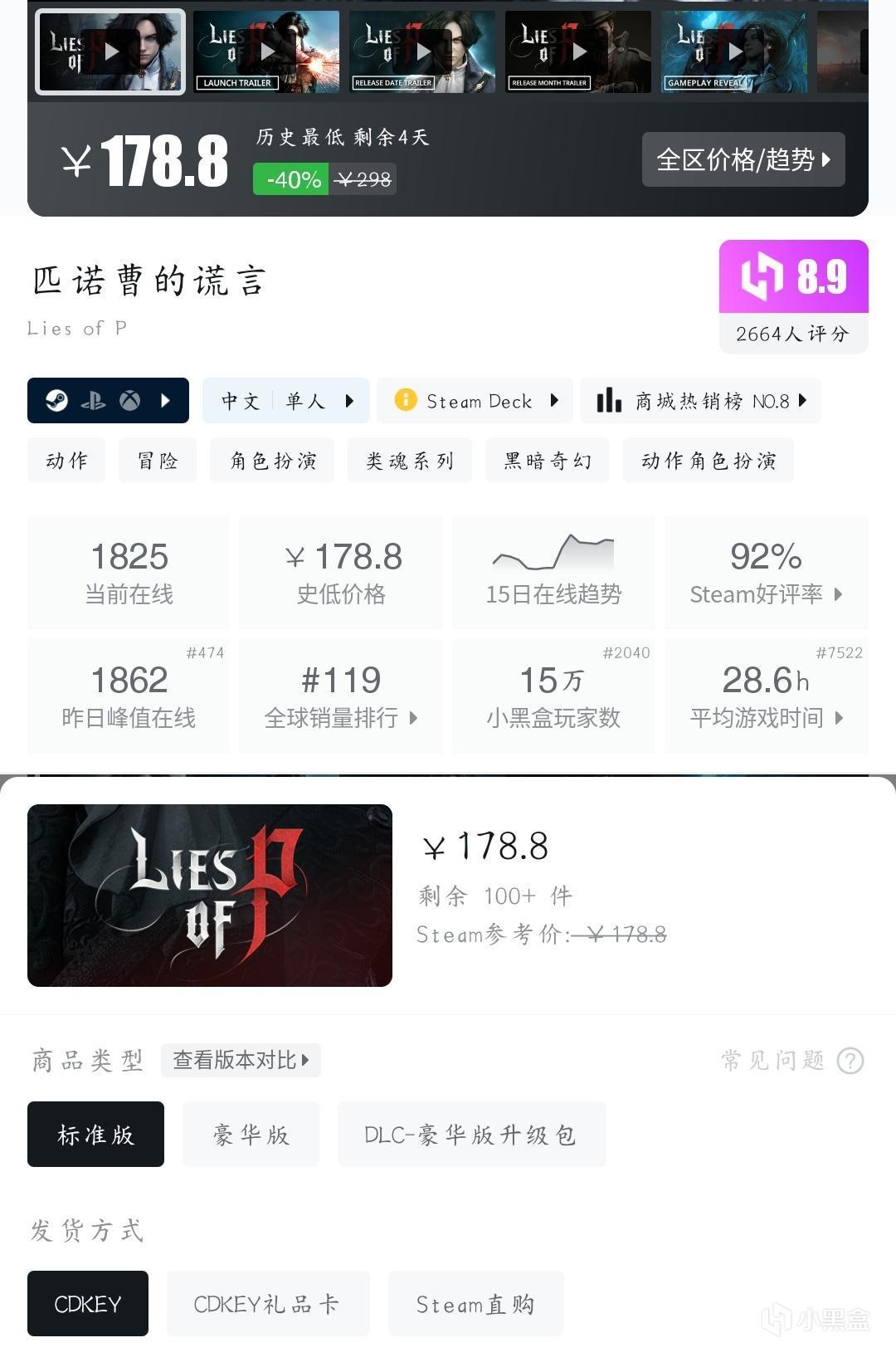Open 商城热销榜 NO.8 ranking
896x1367 pixels.
pos(700,401)
